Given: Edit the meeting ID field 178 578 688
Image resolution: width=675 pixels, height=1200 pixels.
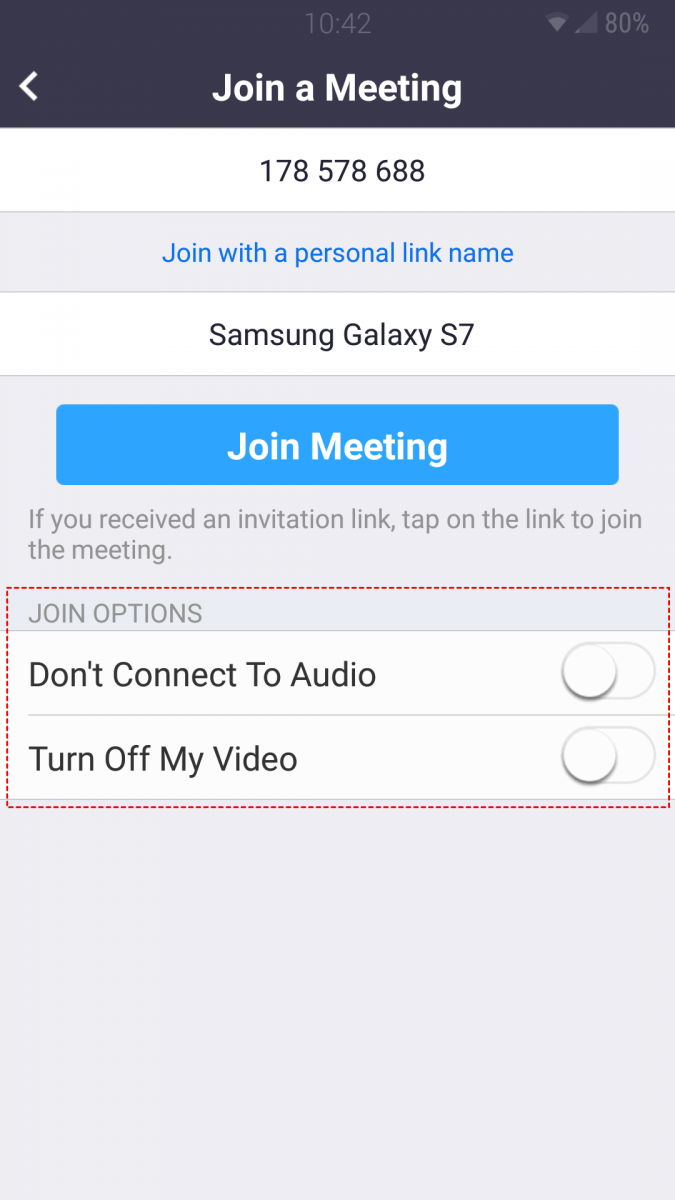Looking at the screenshot, I should [340, 171].
